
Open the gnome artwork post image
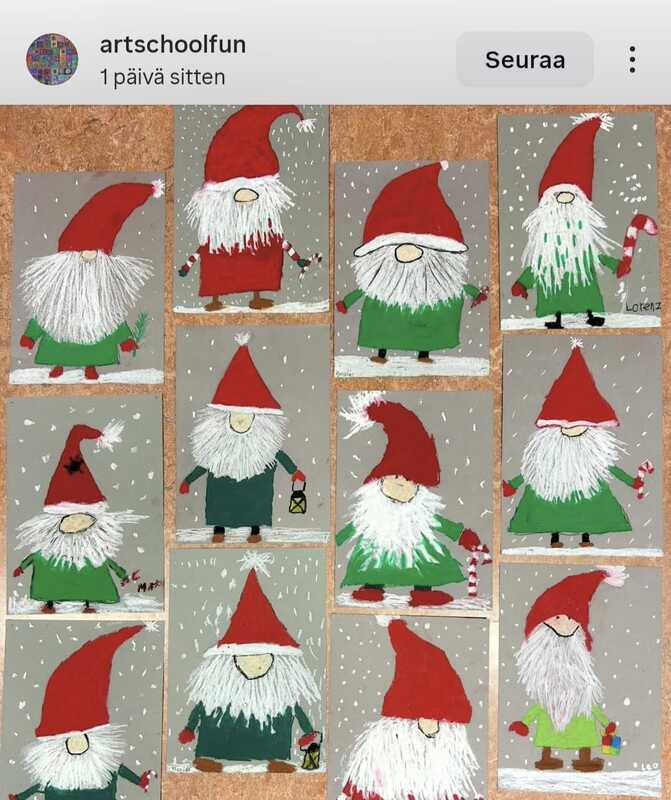336,452
